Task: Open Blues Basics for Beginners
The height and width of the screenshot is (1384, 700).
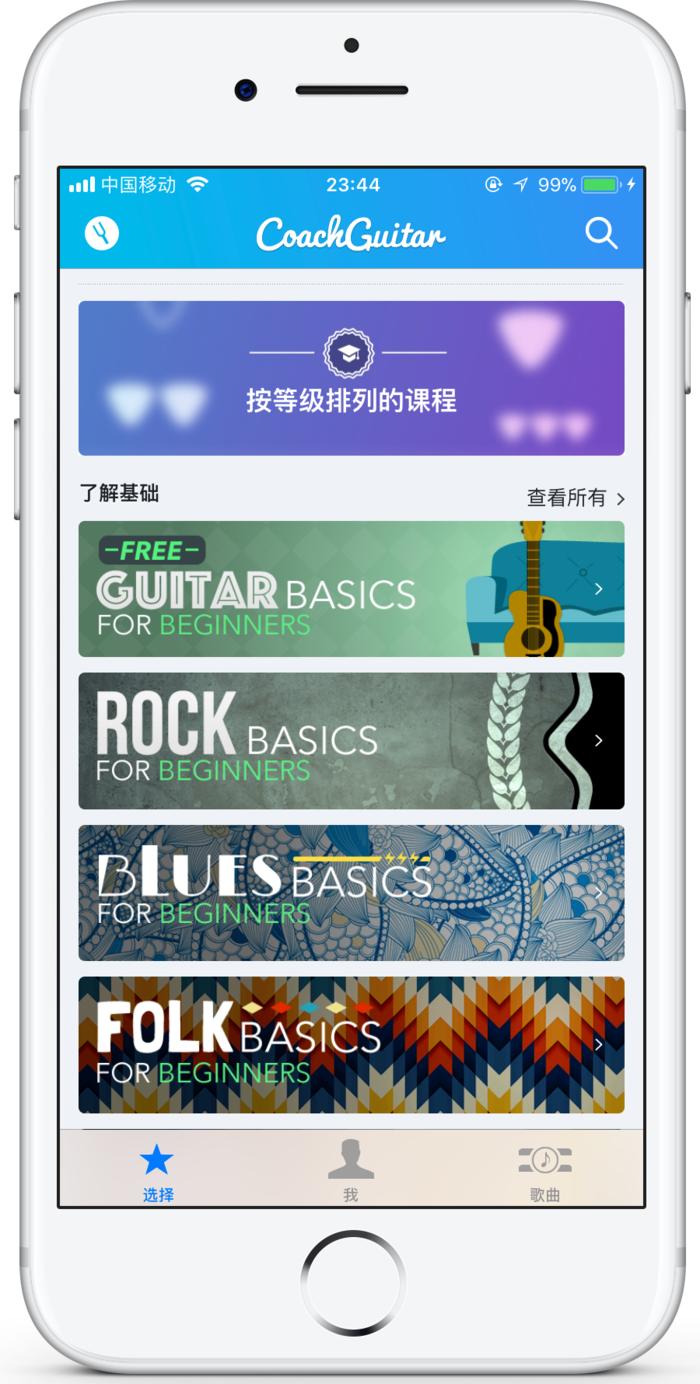Action: coord(351,893)
